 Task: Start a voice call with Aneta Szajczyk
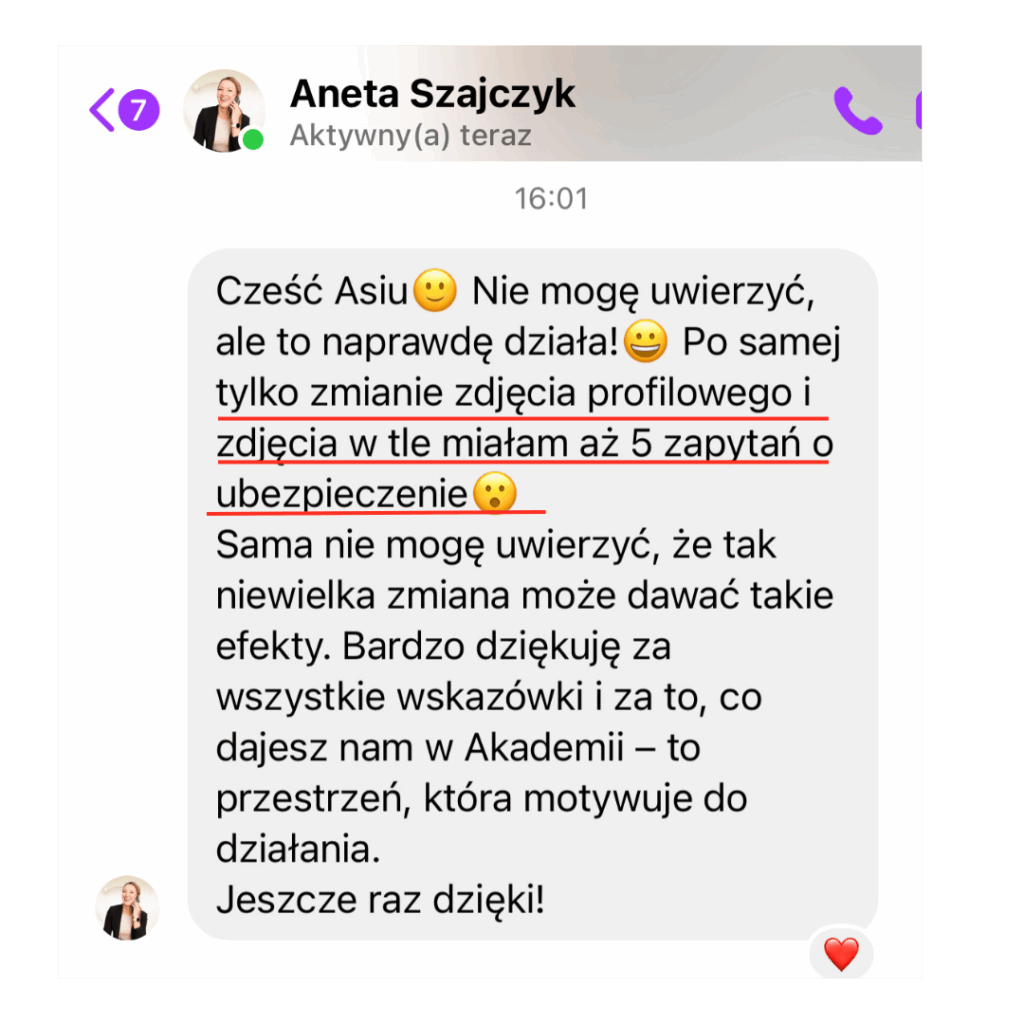(857, 110)
